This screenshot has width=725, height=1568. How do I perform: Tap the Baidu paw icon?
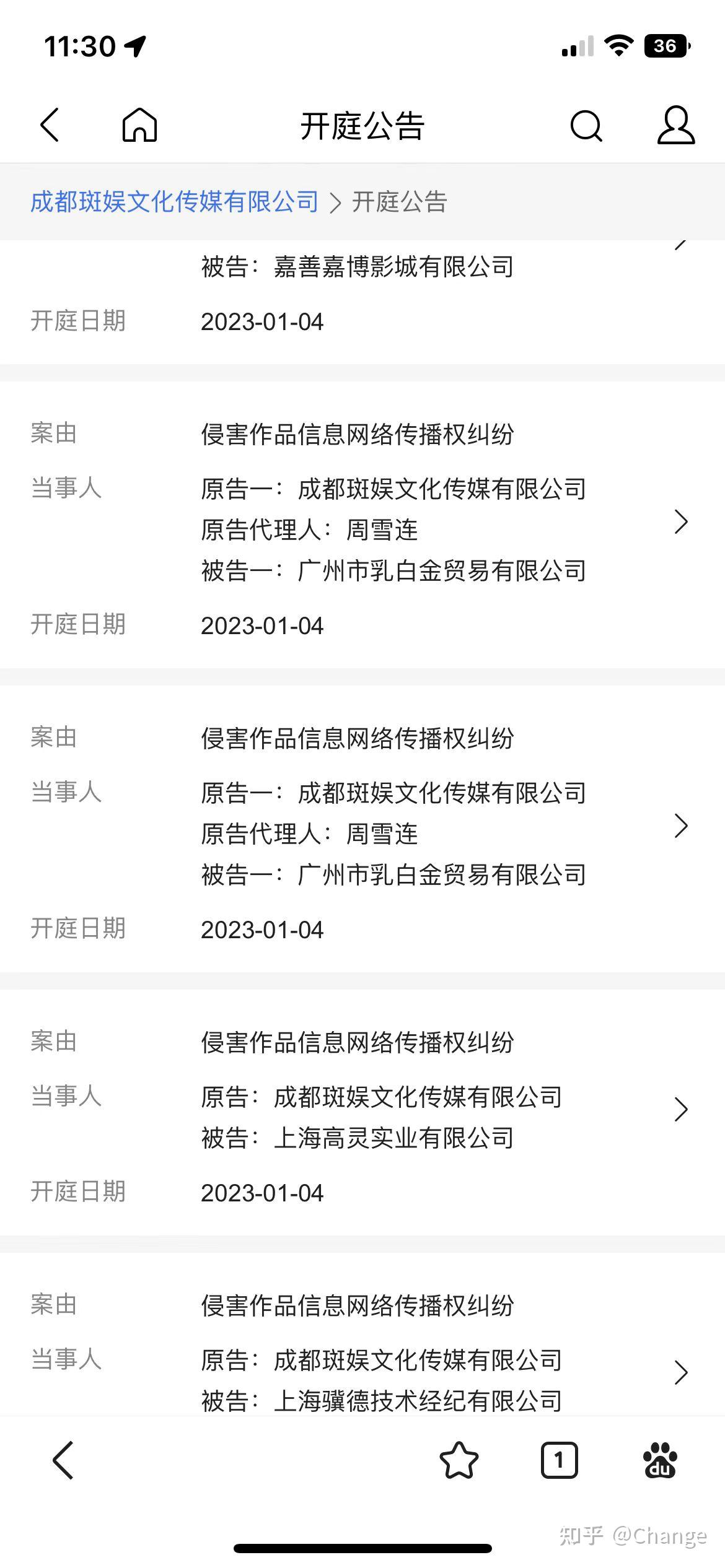click(x=660, y=1460)
